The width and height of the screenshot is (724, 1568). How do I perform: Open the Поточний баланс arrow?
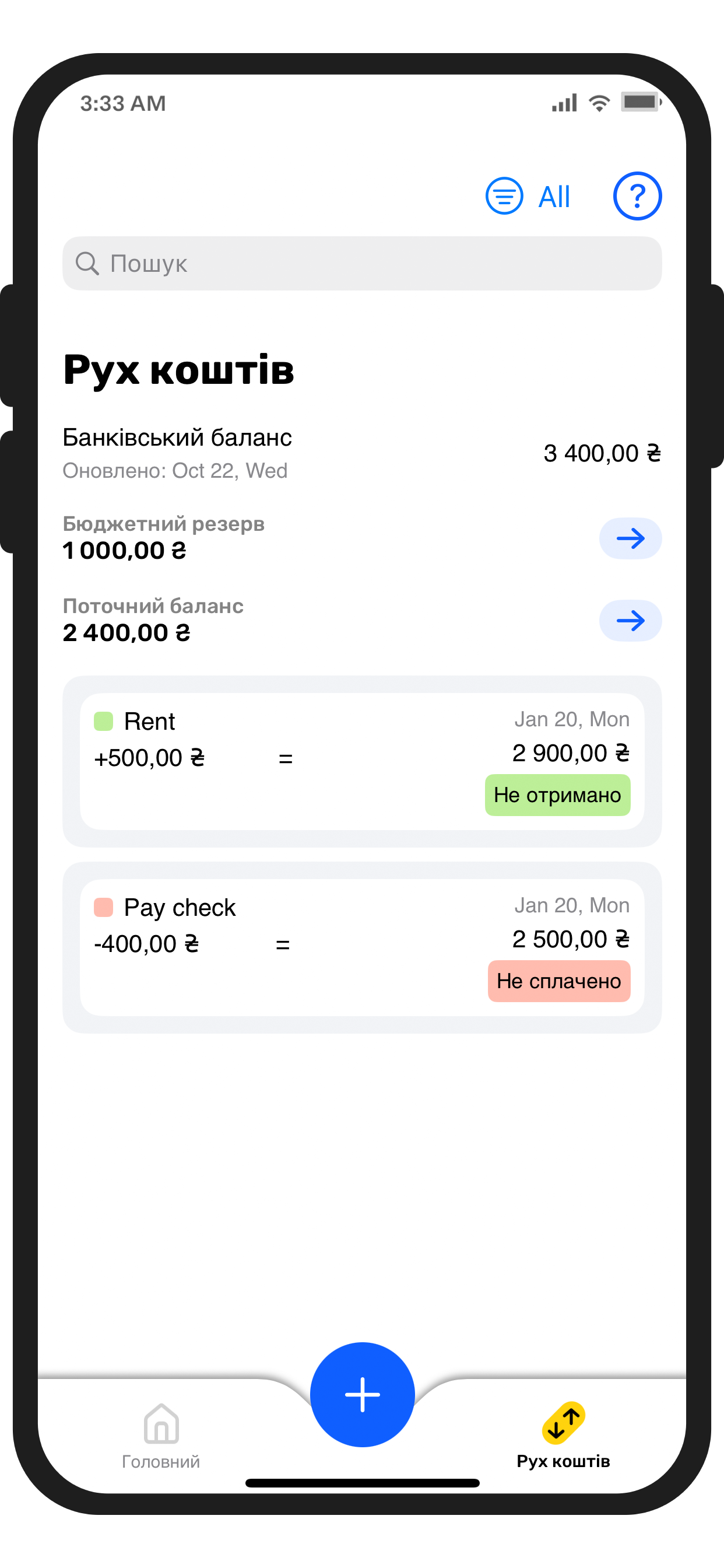[x=630, y=620]
